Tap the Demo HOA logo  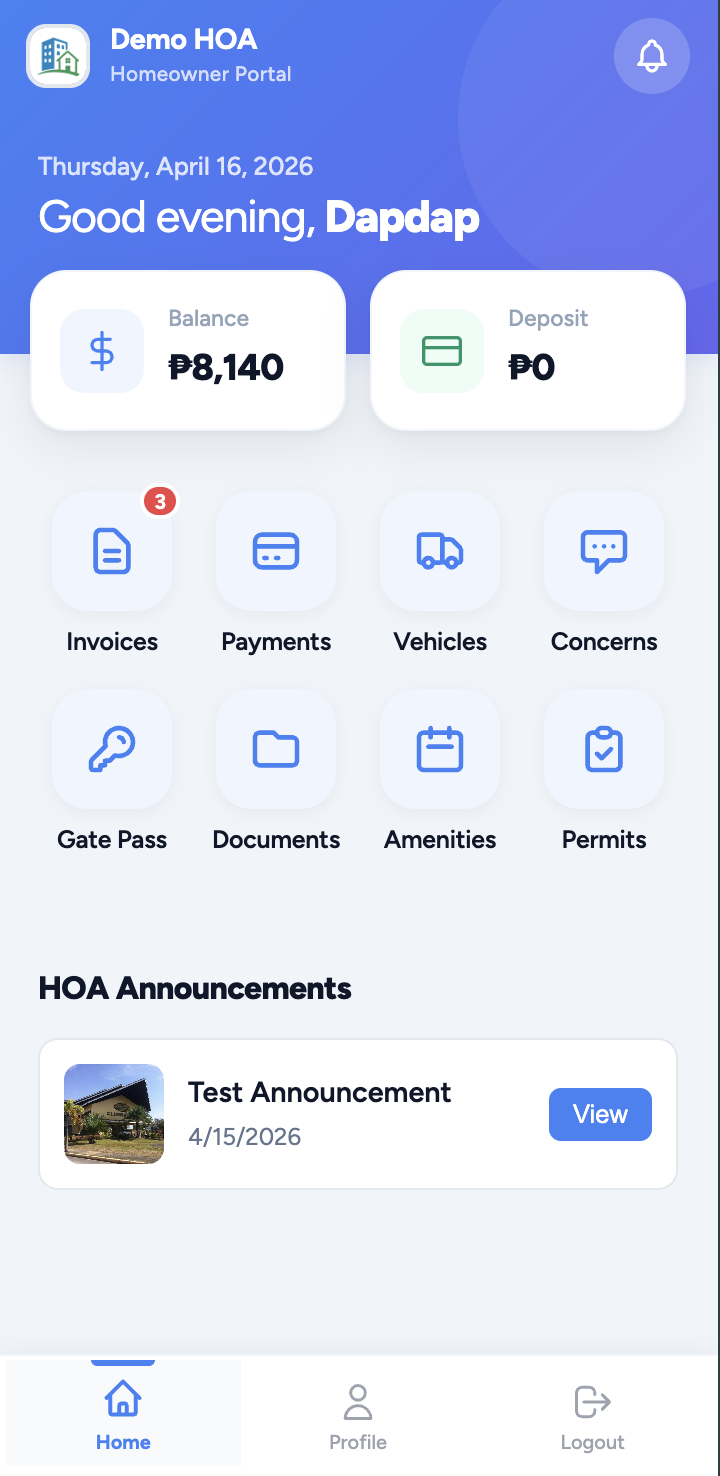(57, 56)
